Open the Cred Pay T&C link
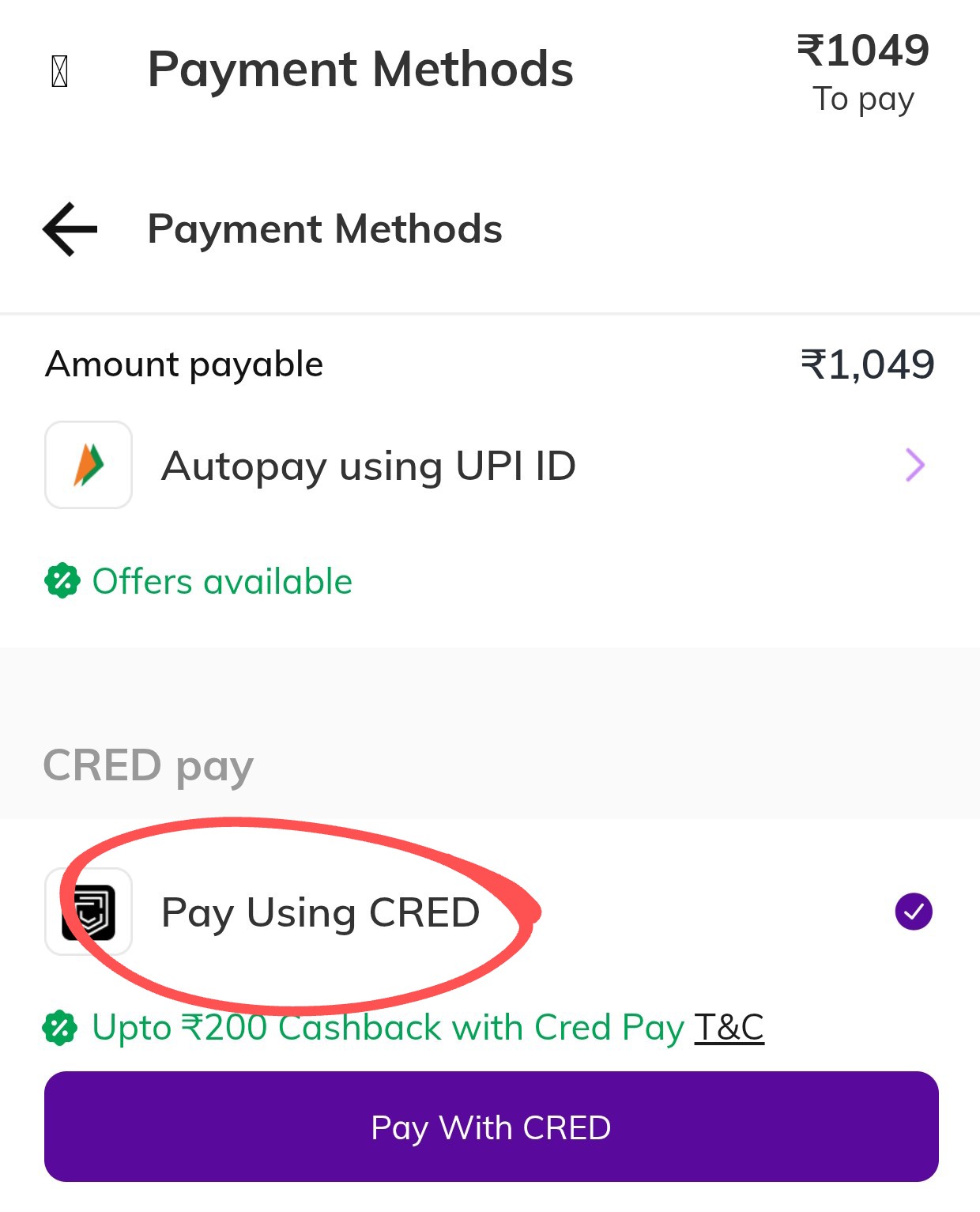 (729, 1027)
